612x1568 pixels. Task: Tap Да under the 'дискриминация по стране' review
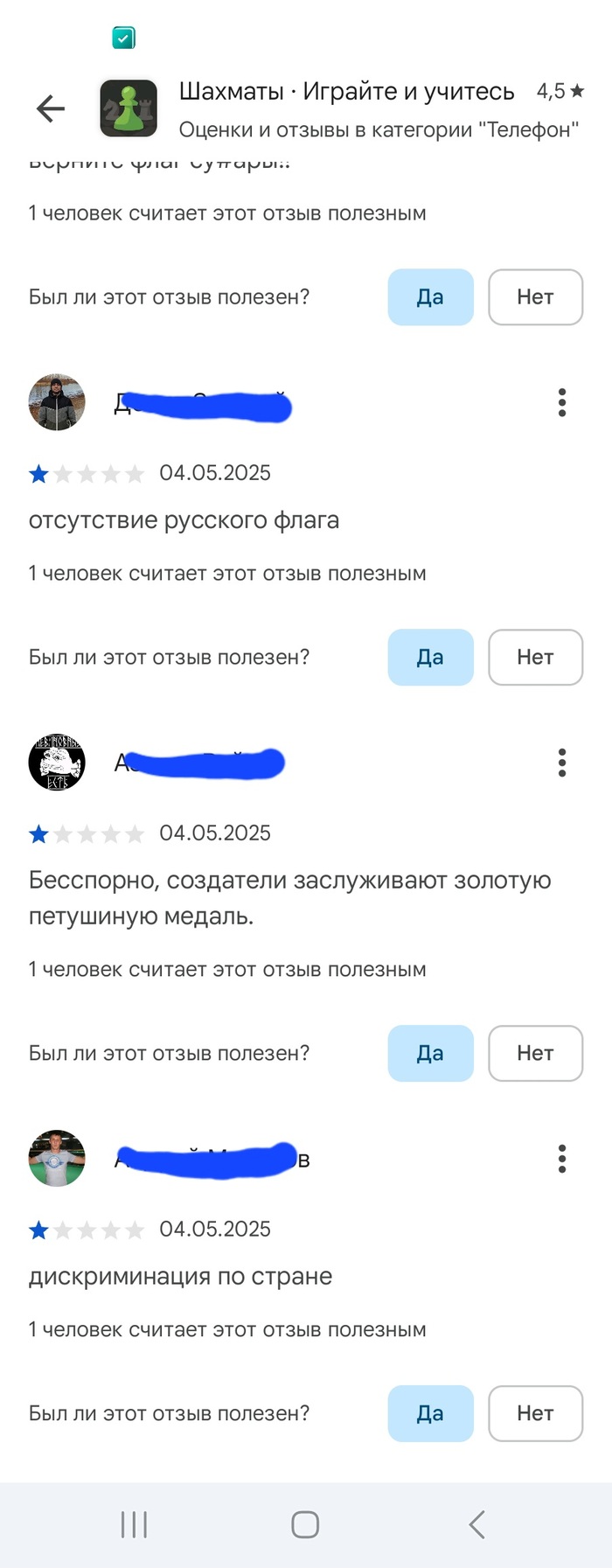pos(430,1413)
